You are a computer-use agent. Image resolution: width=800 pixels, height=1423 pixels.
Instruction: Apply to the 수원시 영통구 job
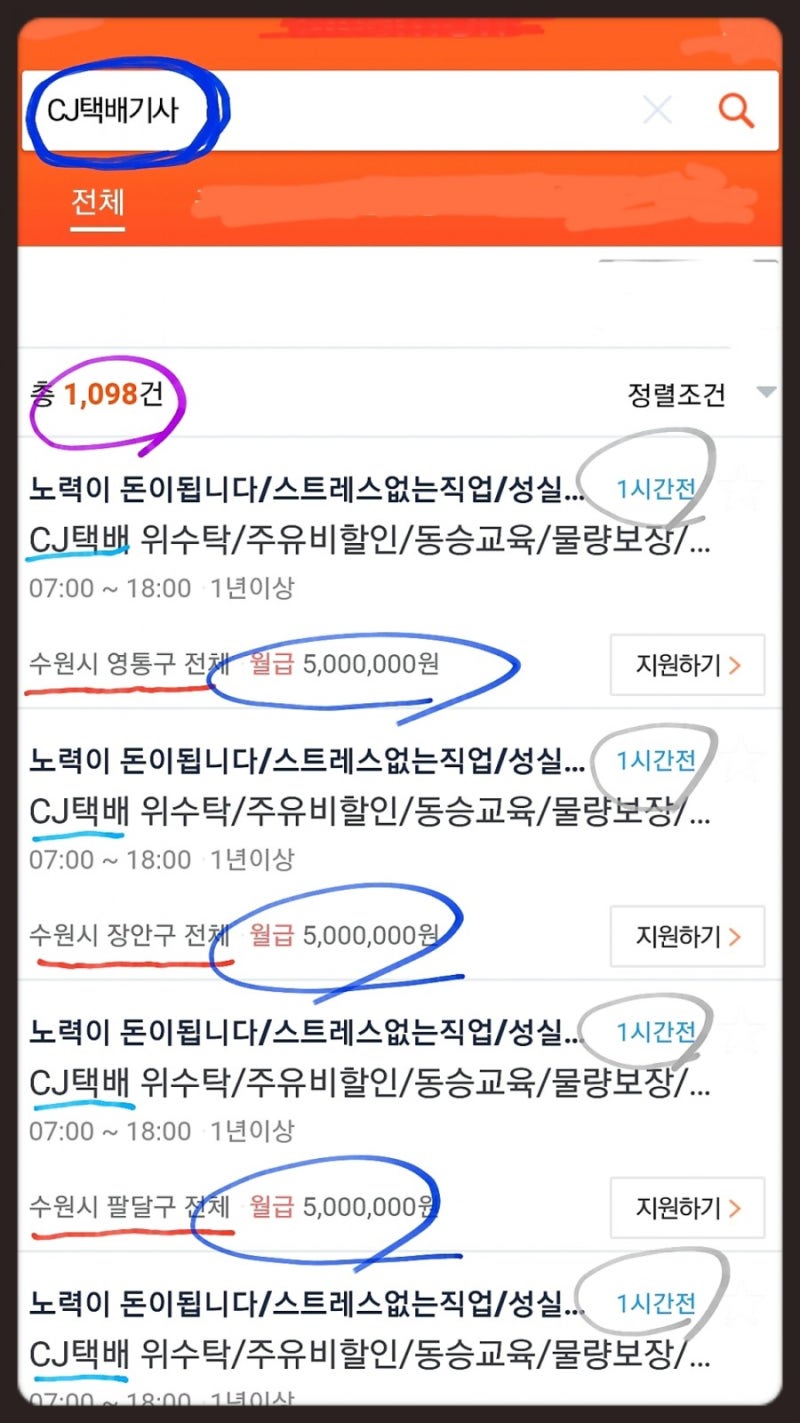[687, 664]
